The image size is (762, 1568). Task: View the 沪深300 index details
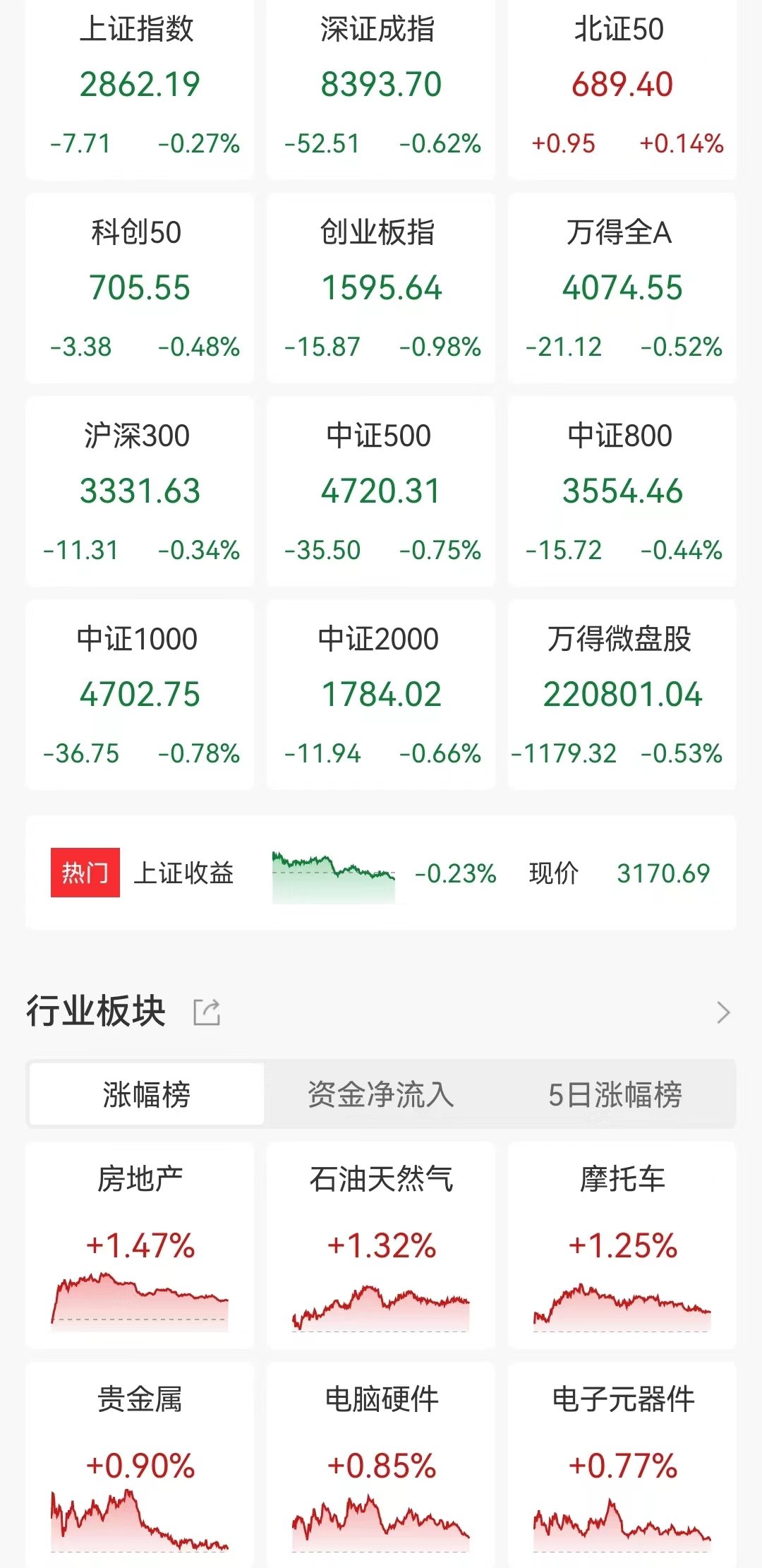(140, 491)
